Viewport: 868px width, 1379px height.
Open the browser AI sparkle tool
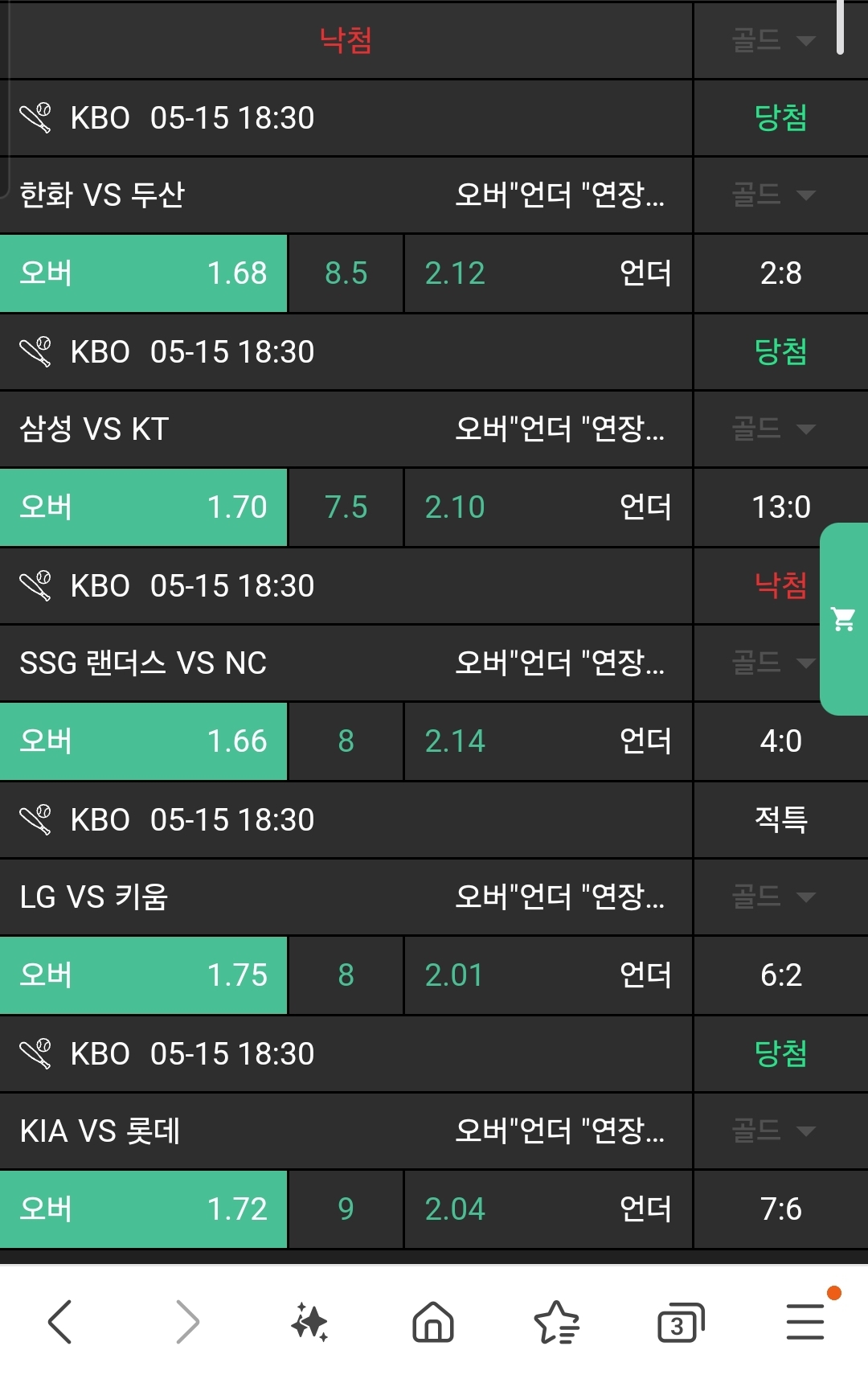click(x=309, y=1321)
